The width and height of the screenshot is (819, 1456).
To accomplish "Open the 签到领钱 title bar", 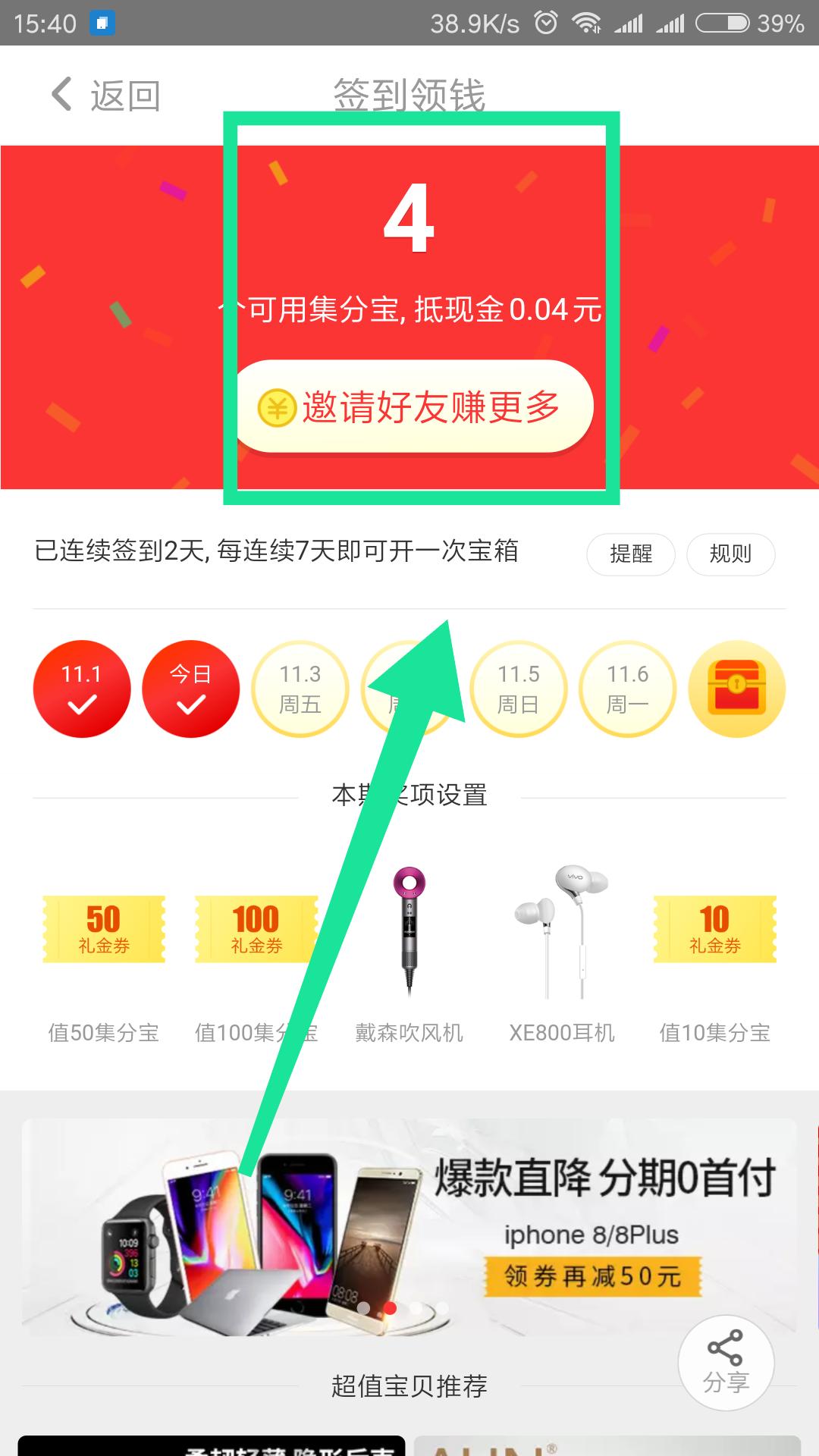I will click(409, 95).
